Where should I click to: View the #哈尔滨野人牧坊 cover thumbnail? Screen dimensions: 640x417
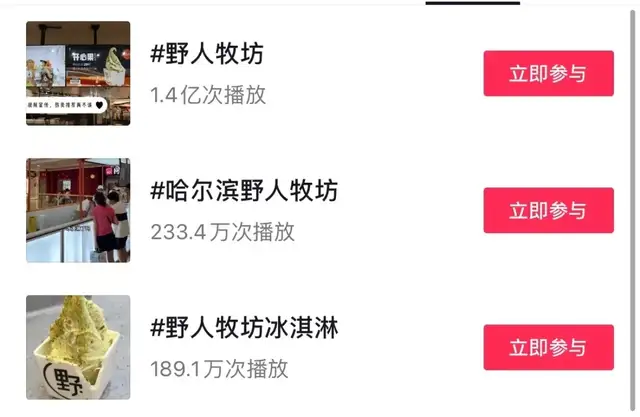point(78,210)
